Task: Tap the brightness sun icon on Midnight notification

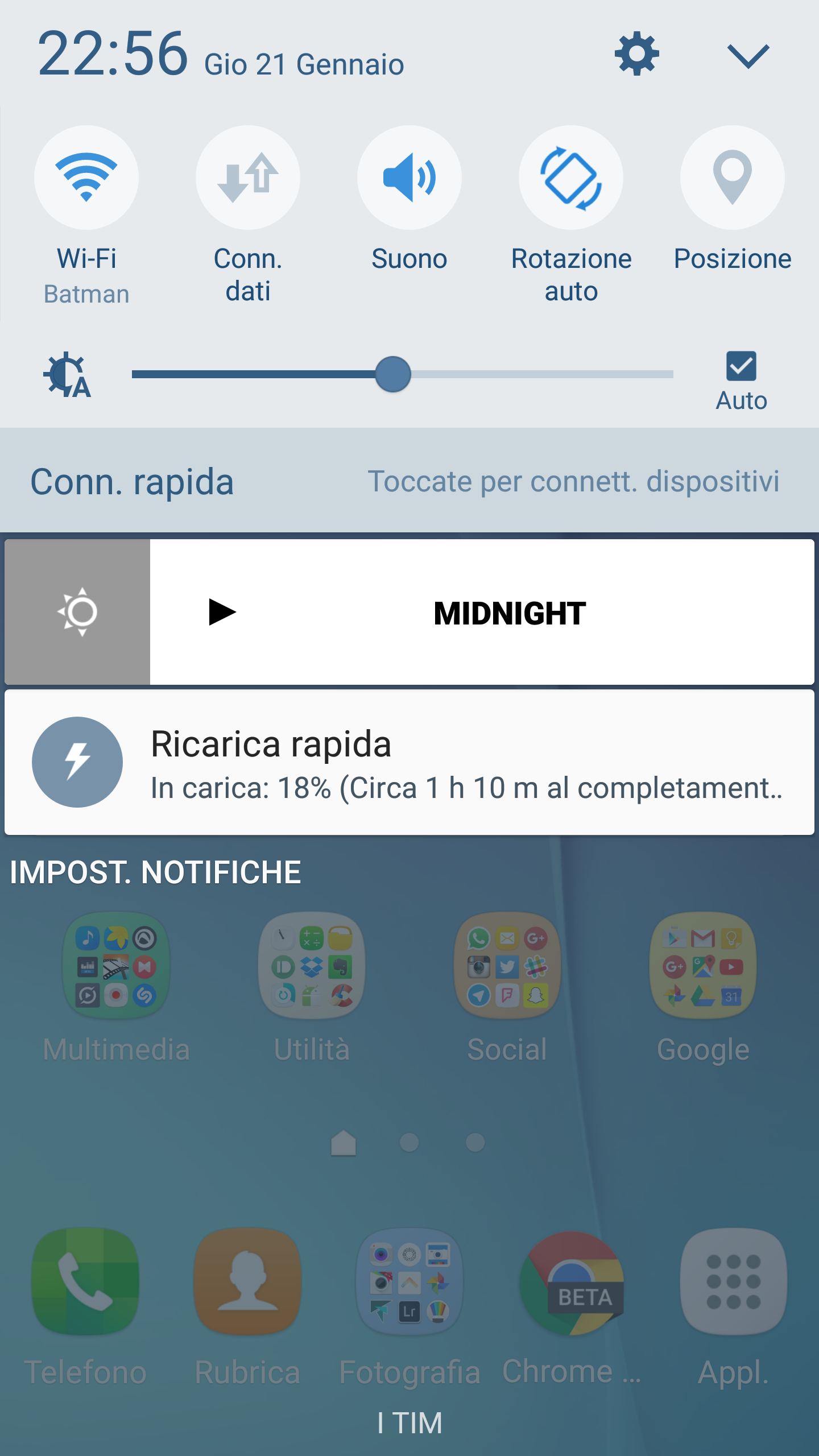Action: [x=77, y=612]
